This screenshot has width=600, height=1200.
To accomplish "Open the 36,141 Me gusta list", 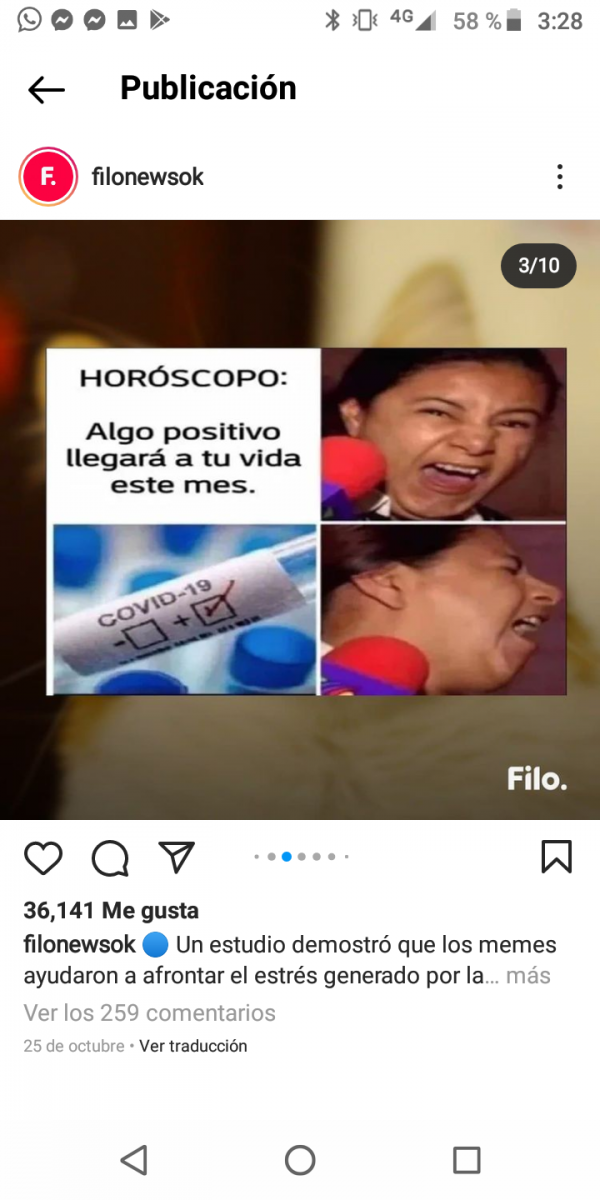I will click(x=111, y=911).
